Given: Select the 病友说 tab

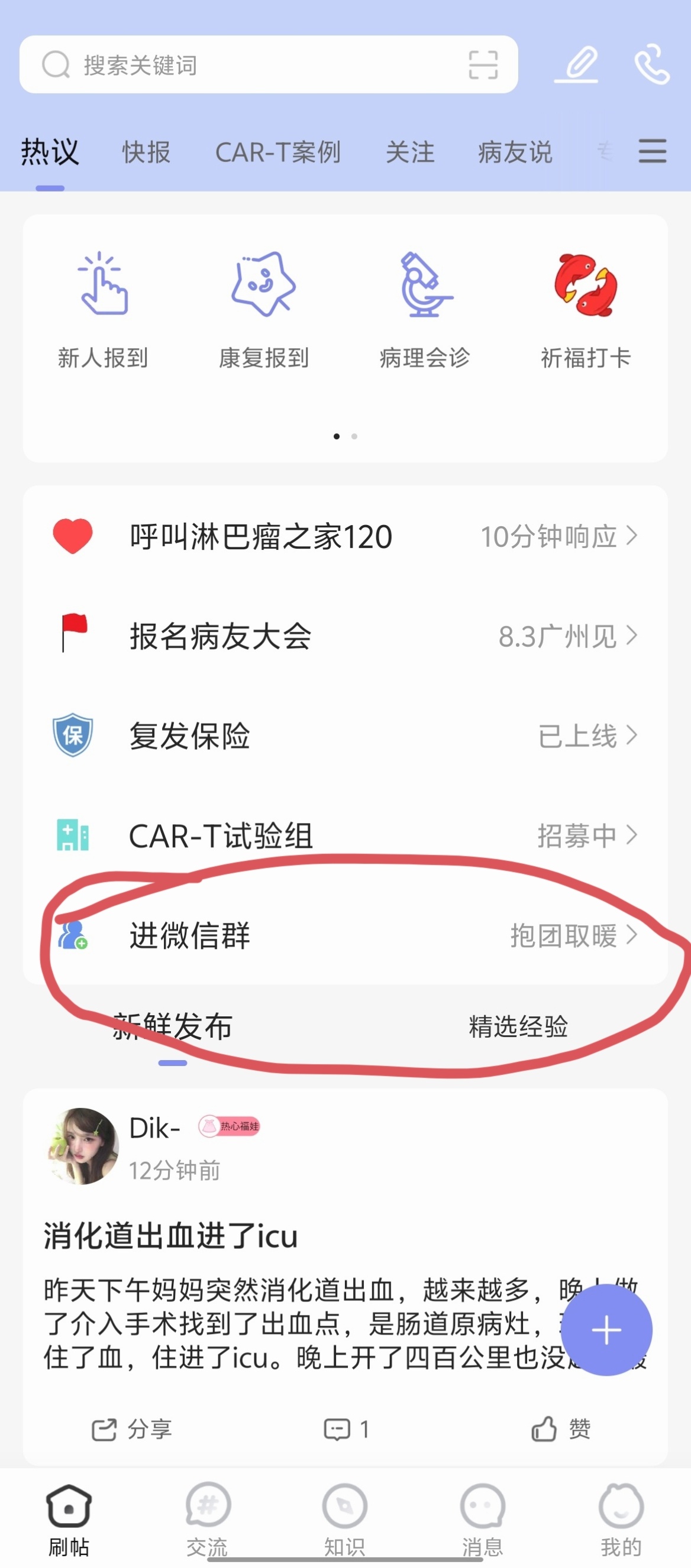Looking at the screenshot, I should 515,152.
